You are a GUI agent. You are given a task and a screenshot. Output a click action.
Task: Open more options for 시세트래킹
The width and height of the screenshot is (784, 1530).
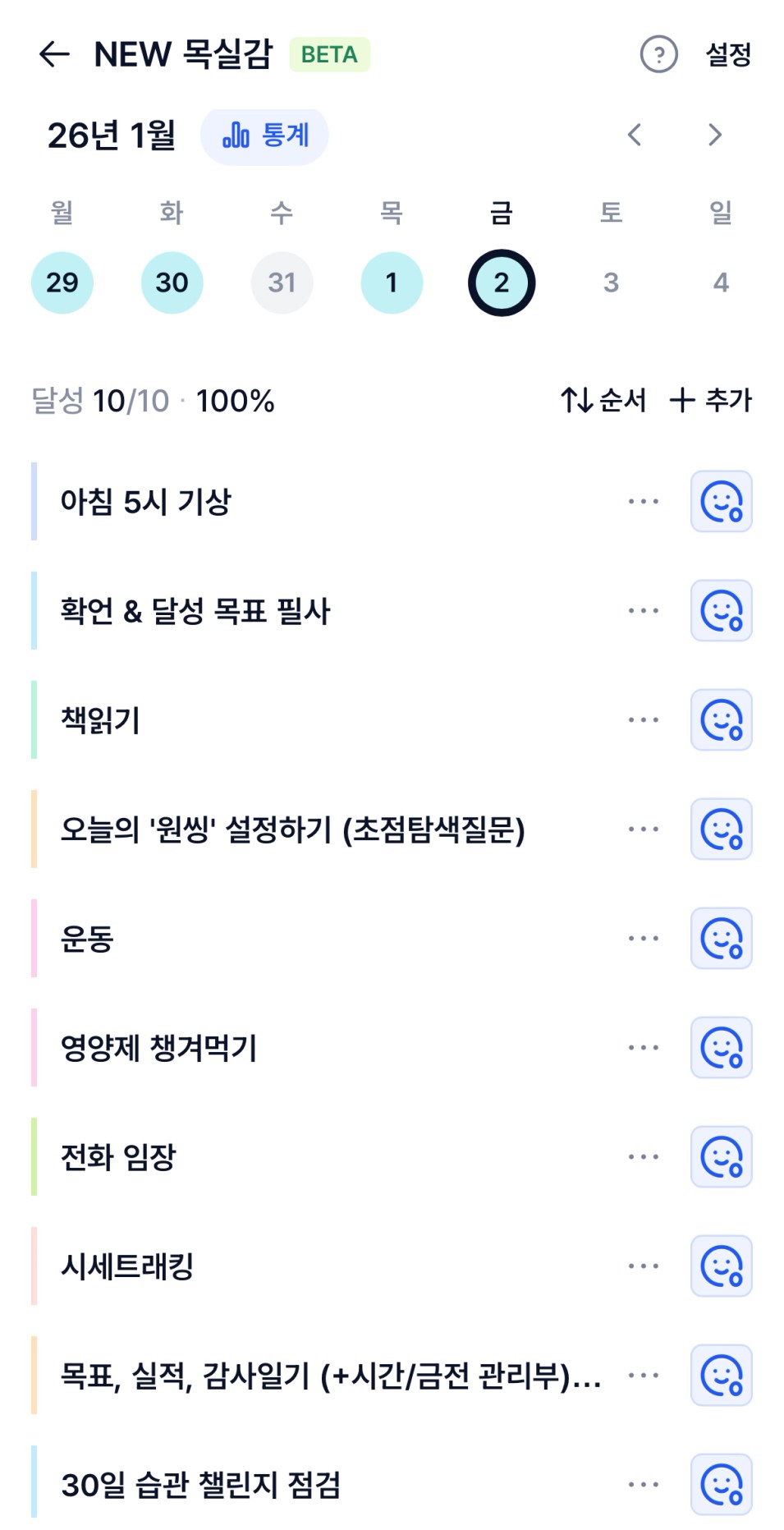643,1266
